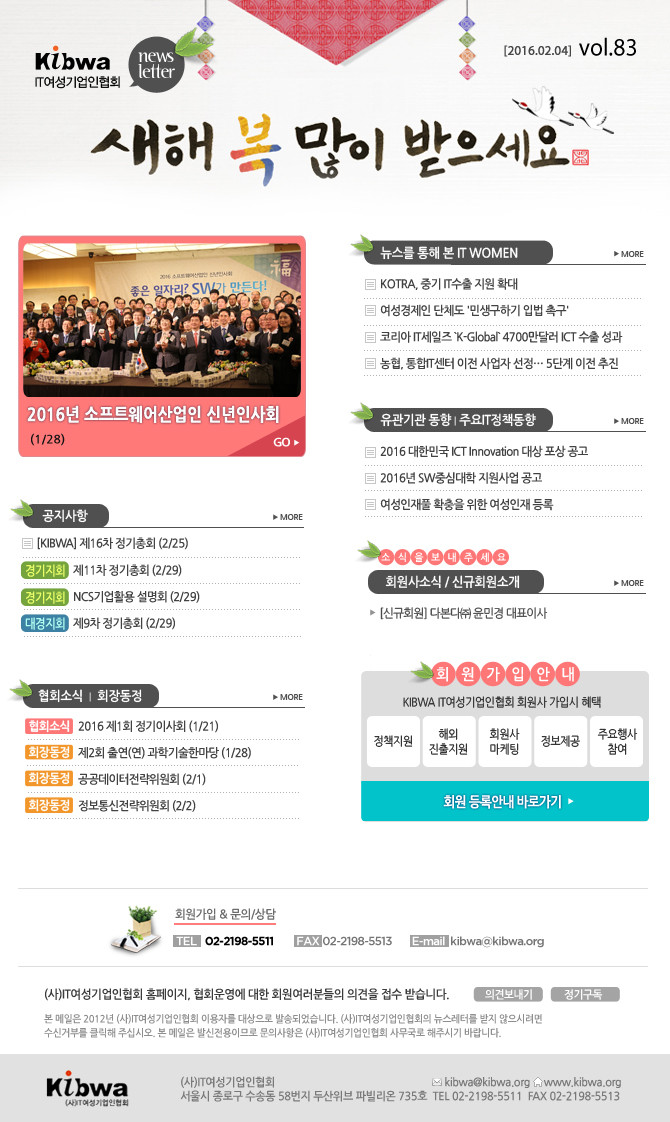The width and height of the screenshot is (670, 1122).
Task: Open 여성인재풀 확충을 위한 여성인재 등록
Action: tap(466, 504)
